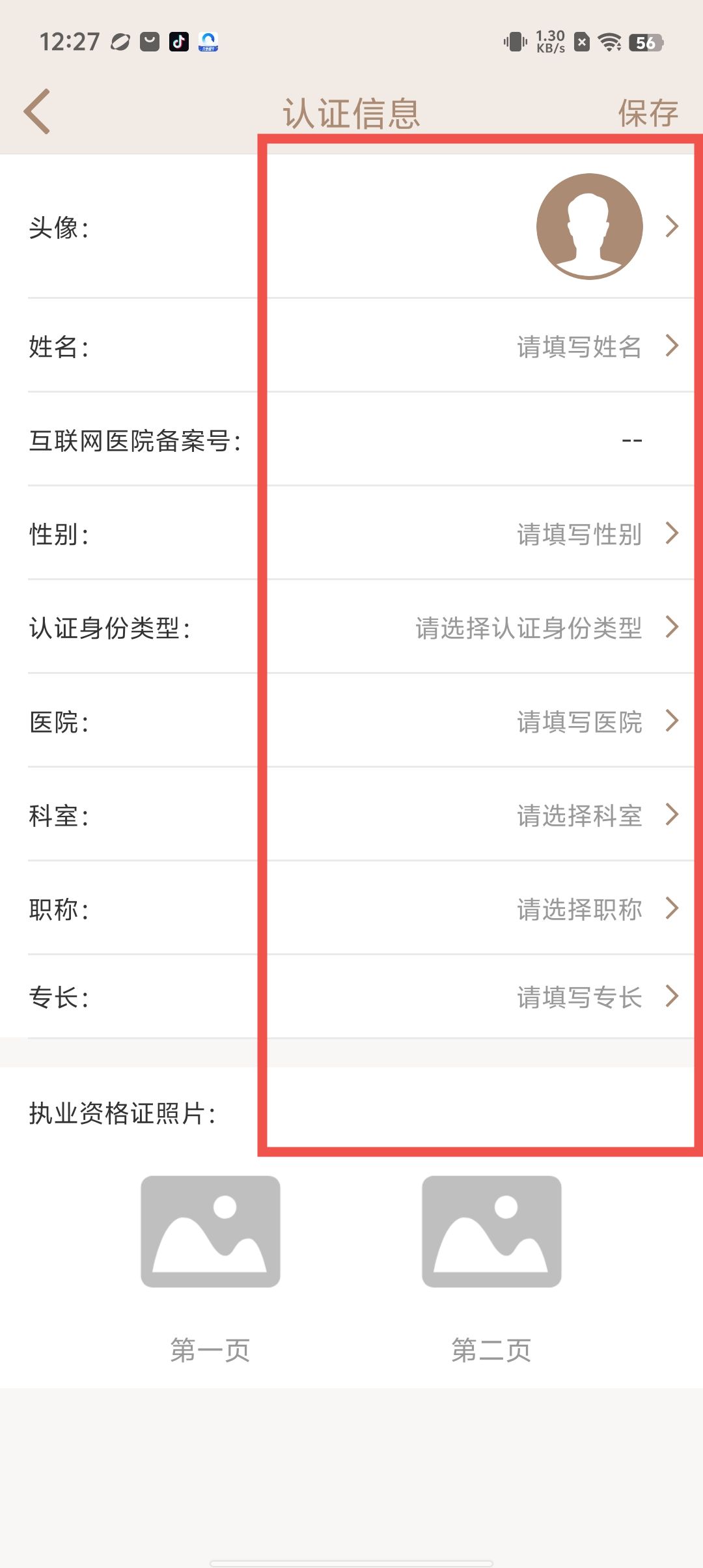Select a 科室 department
Viewport: 703px width, 1568px height.
(x=579, y=815)
